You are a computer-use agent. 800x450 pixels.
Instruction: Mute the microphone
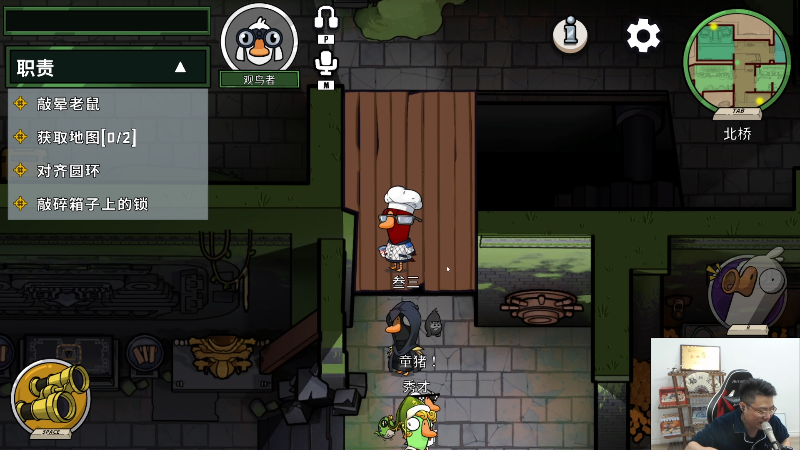(x=326, y=62)
